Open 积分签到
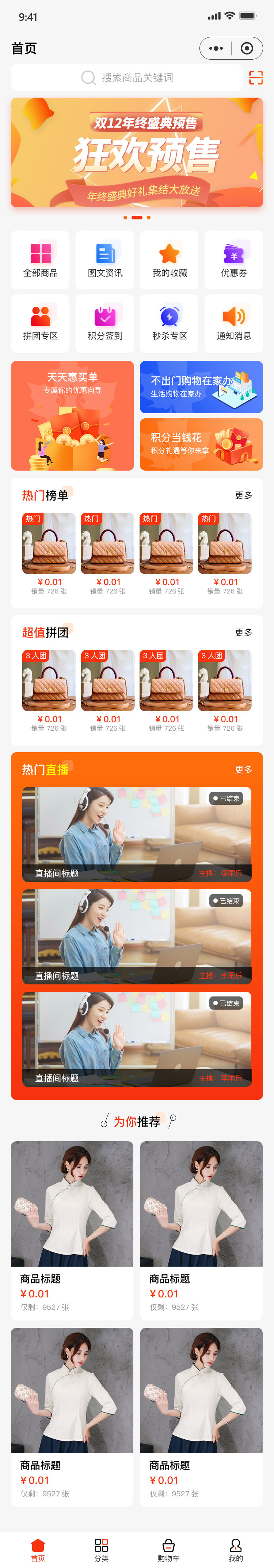Viewport: 274px width, 1568px height. (105, 323)
